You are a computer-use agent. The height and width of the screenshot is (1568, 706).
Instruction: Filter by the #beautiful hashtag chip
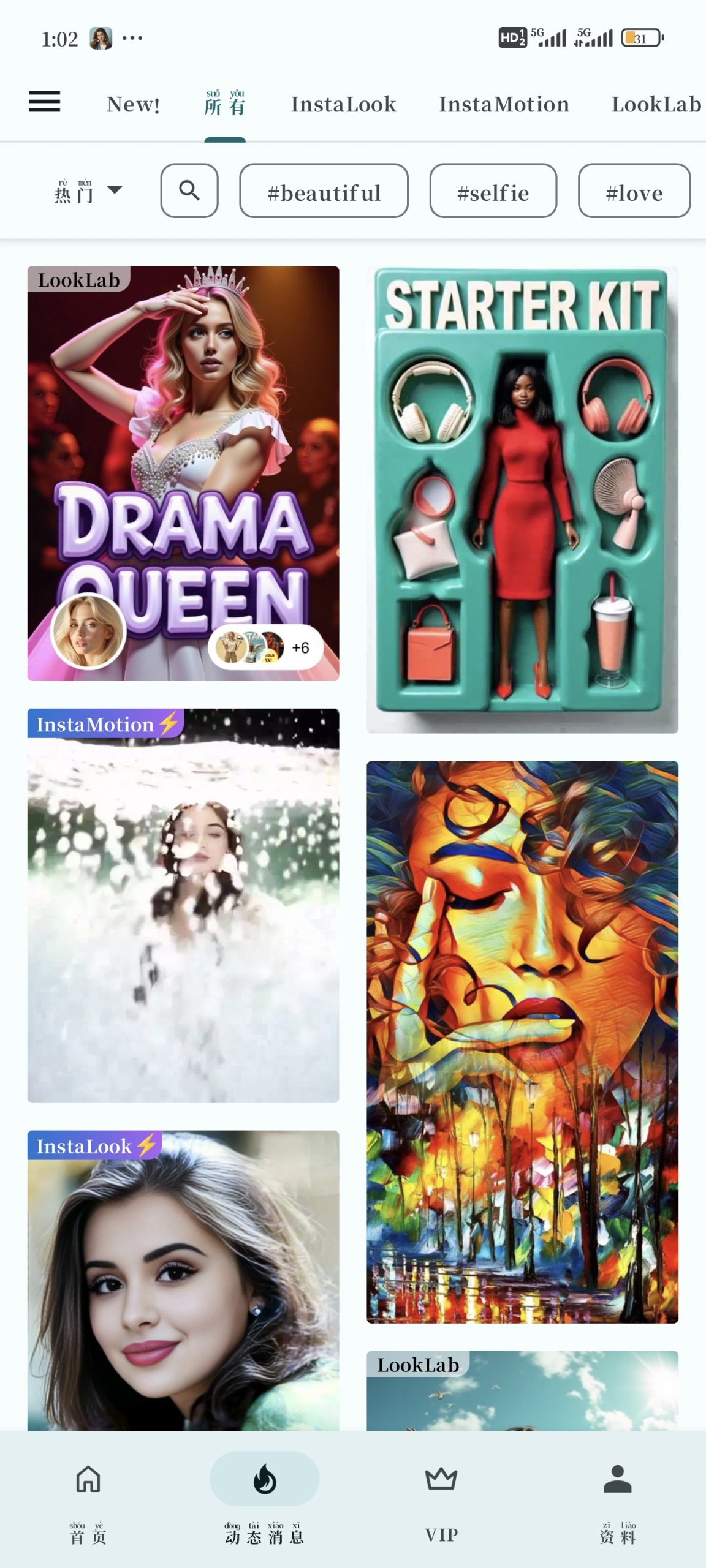coord(324,190)
